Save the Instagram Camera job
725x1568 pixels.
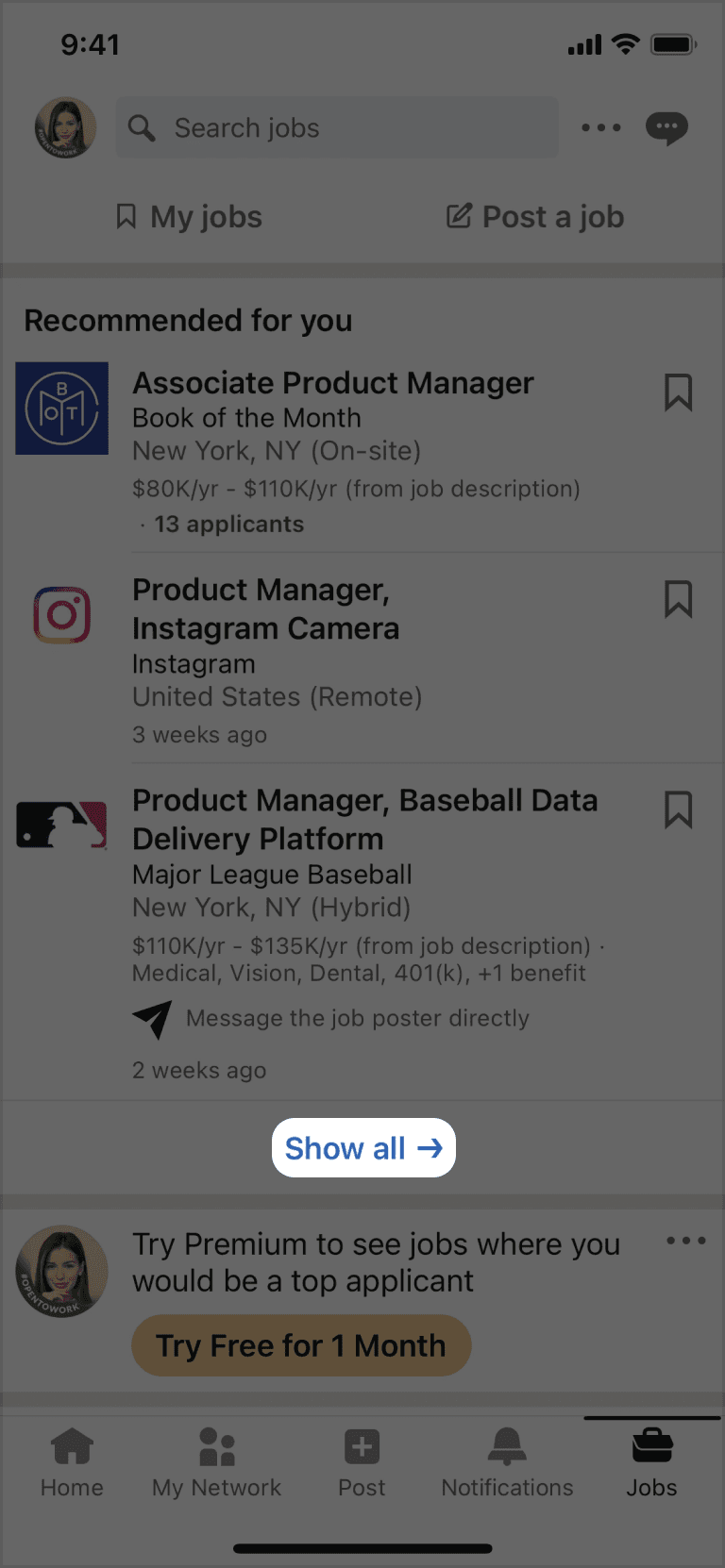pyautogui.click(x=678, y=599)
